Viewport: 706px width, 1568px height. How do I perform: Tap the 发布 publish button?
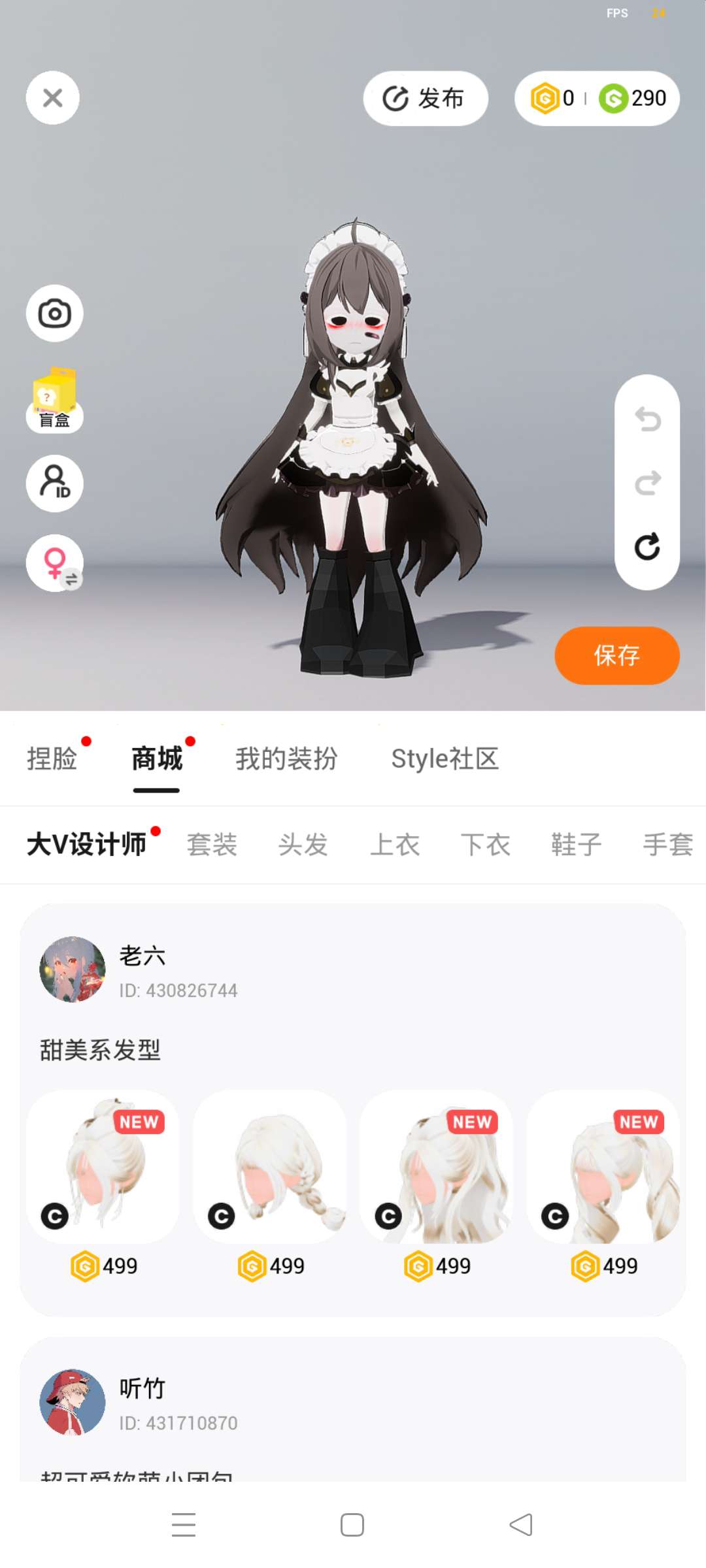point(425,99)
